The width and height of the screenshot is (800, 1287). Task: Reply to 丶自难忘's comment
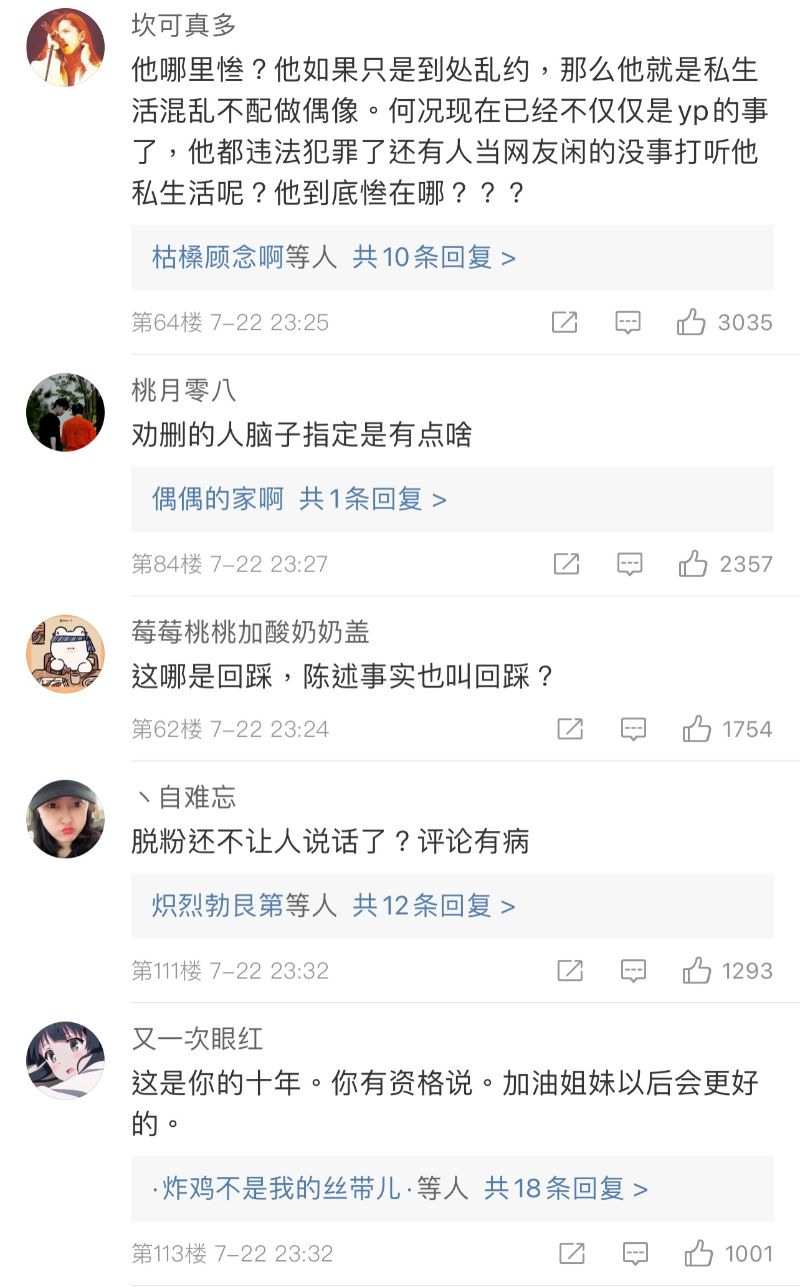(633, 970)
